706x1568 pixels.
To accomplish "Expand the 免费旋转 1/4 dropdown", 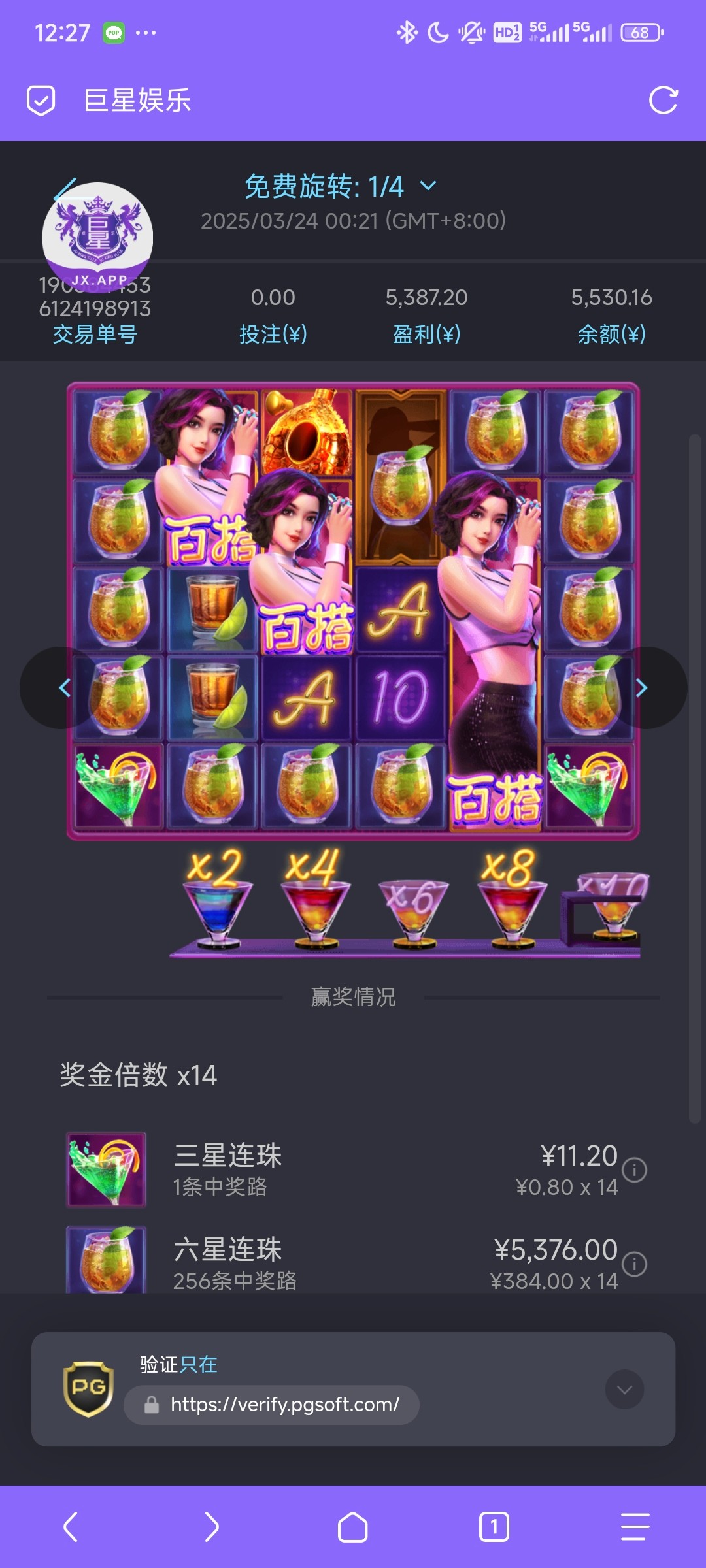I will coord(428,186).
